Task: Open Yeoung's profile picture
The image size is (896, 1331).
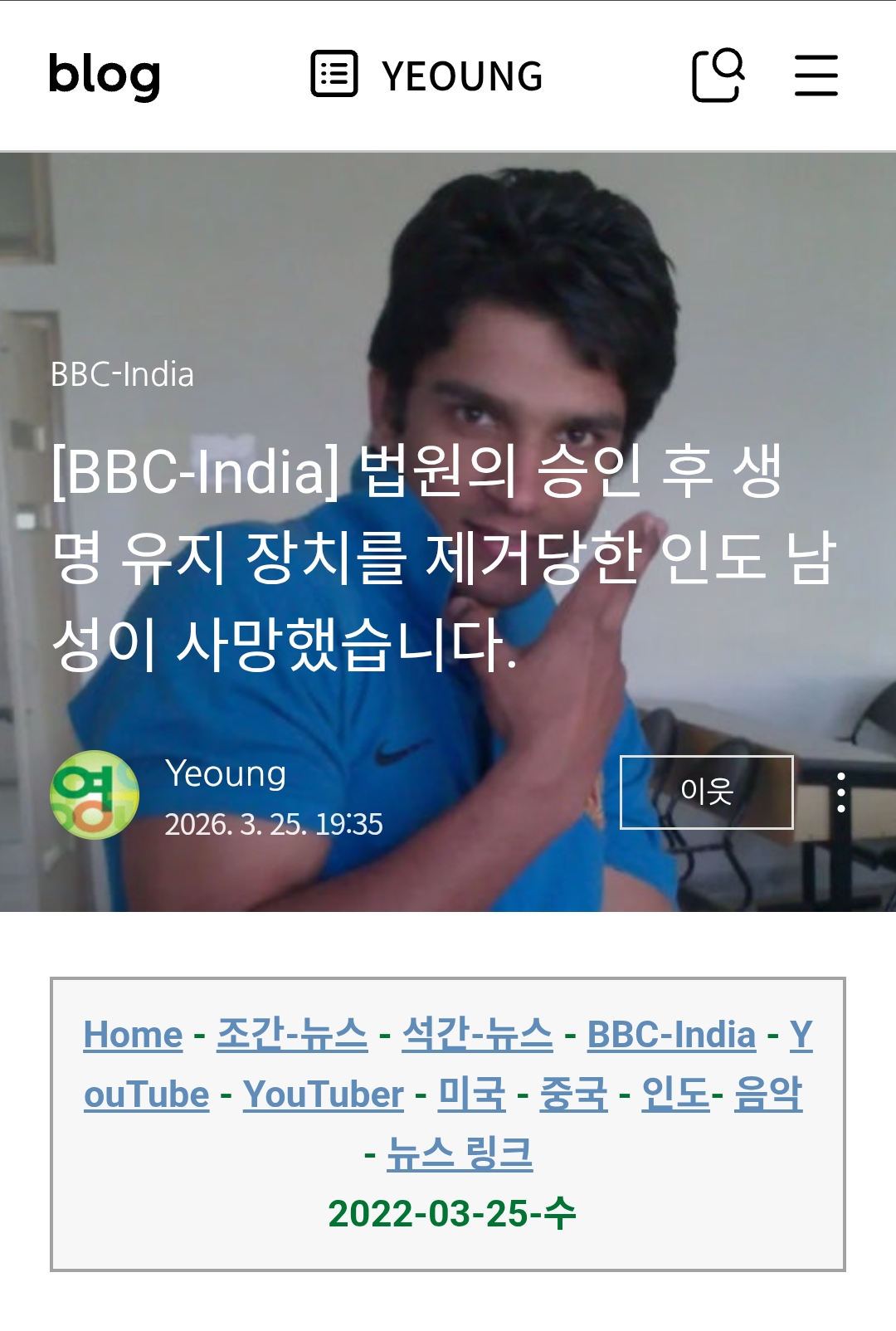Action: click(95, 794)
